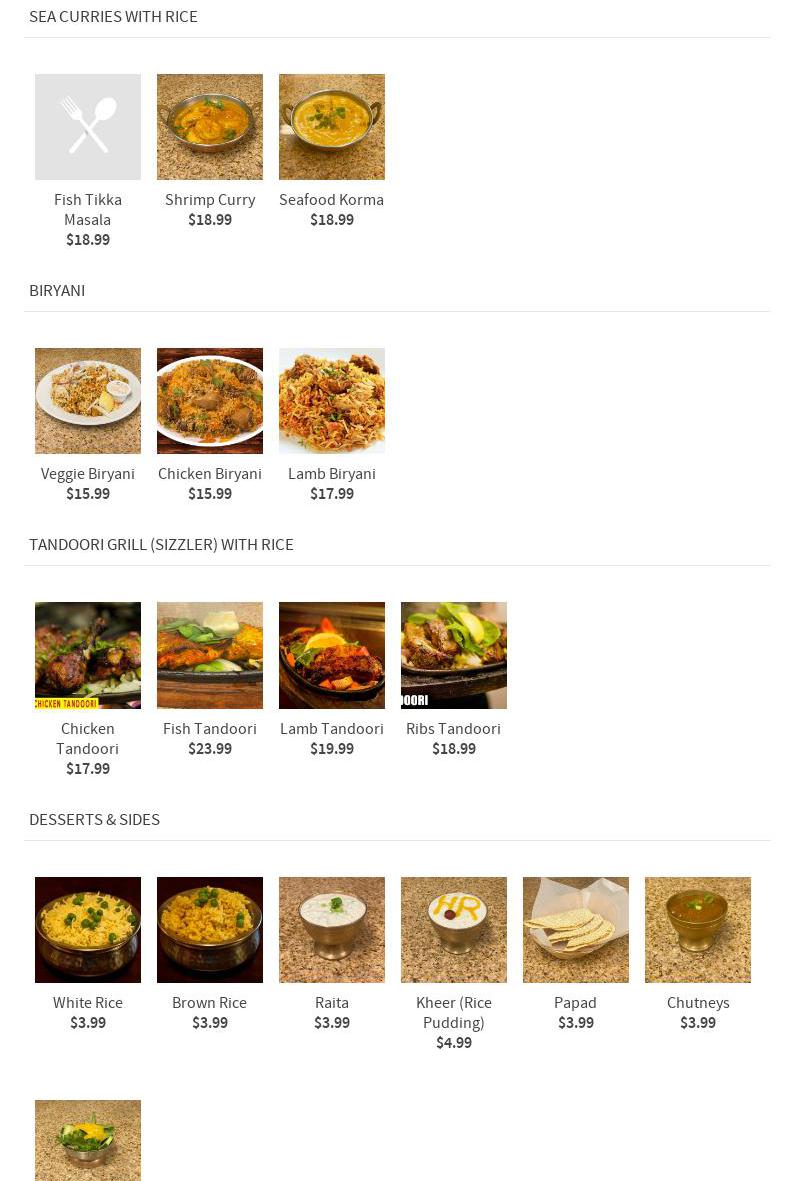Select Lamb Biryani for $17.99
This screenshot has width=785, height=1181.
pos(332,401)
